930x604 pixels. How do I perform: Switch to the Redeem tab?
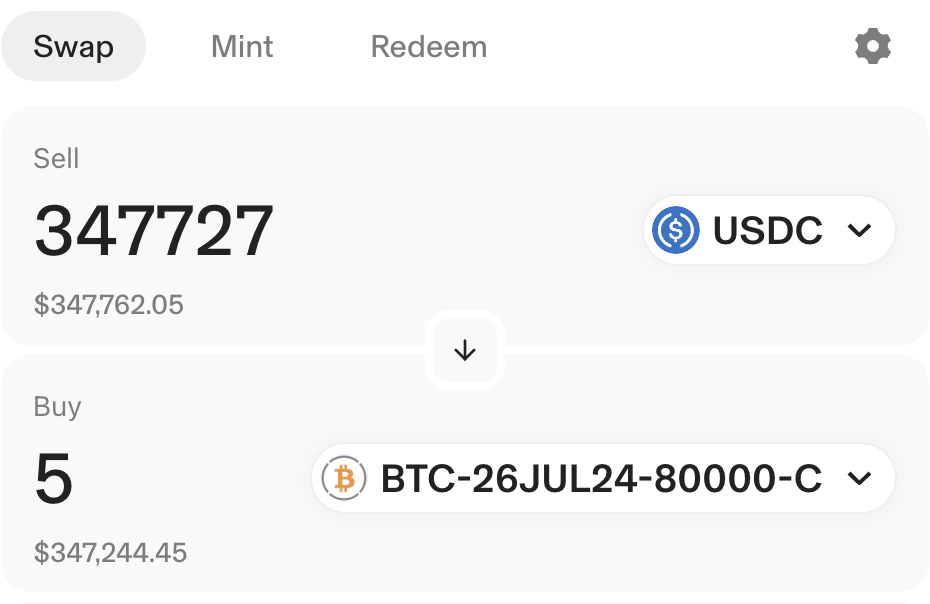tap(428, 47)
